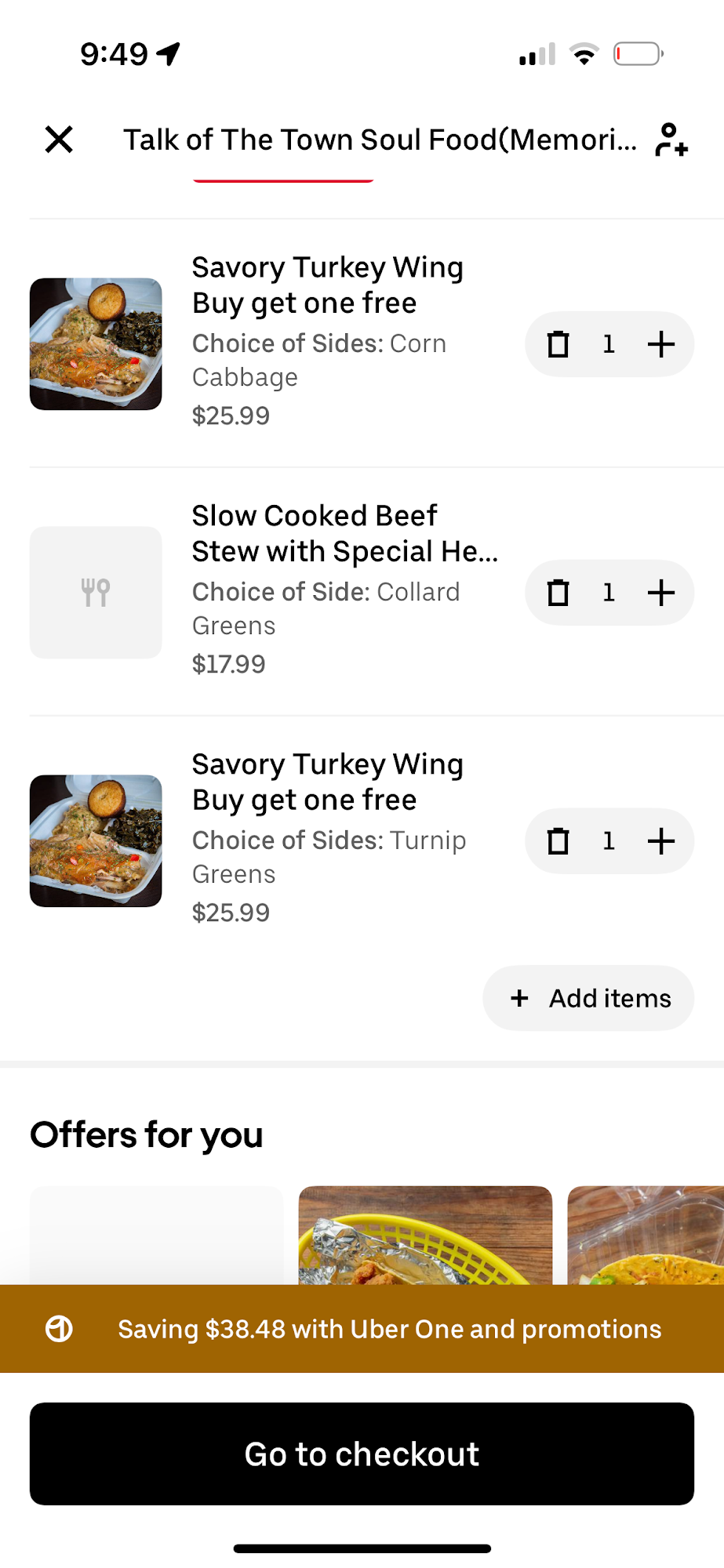Open the Uber One savings banner
This screenshot has height=1568, width=724.
click(x=362, y=1329)
